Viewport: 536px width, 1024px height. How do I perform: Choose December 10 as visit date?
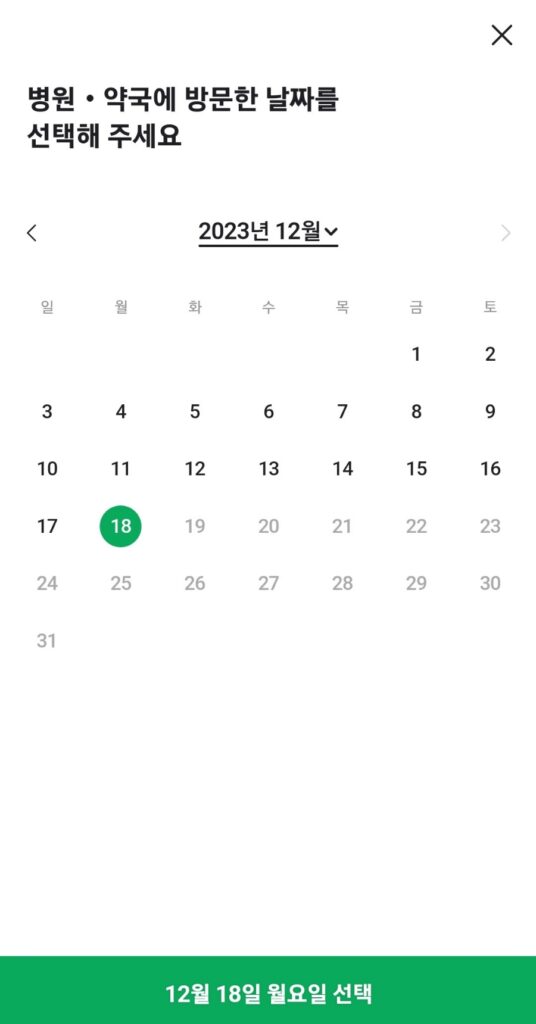tap(47, 469)
